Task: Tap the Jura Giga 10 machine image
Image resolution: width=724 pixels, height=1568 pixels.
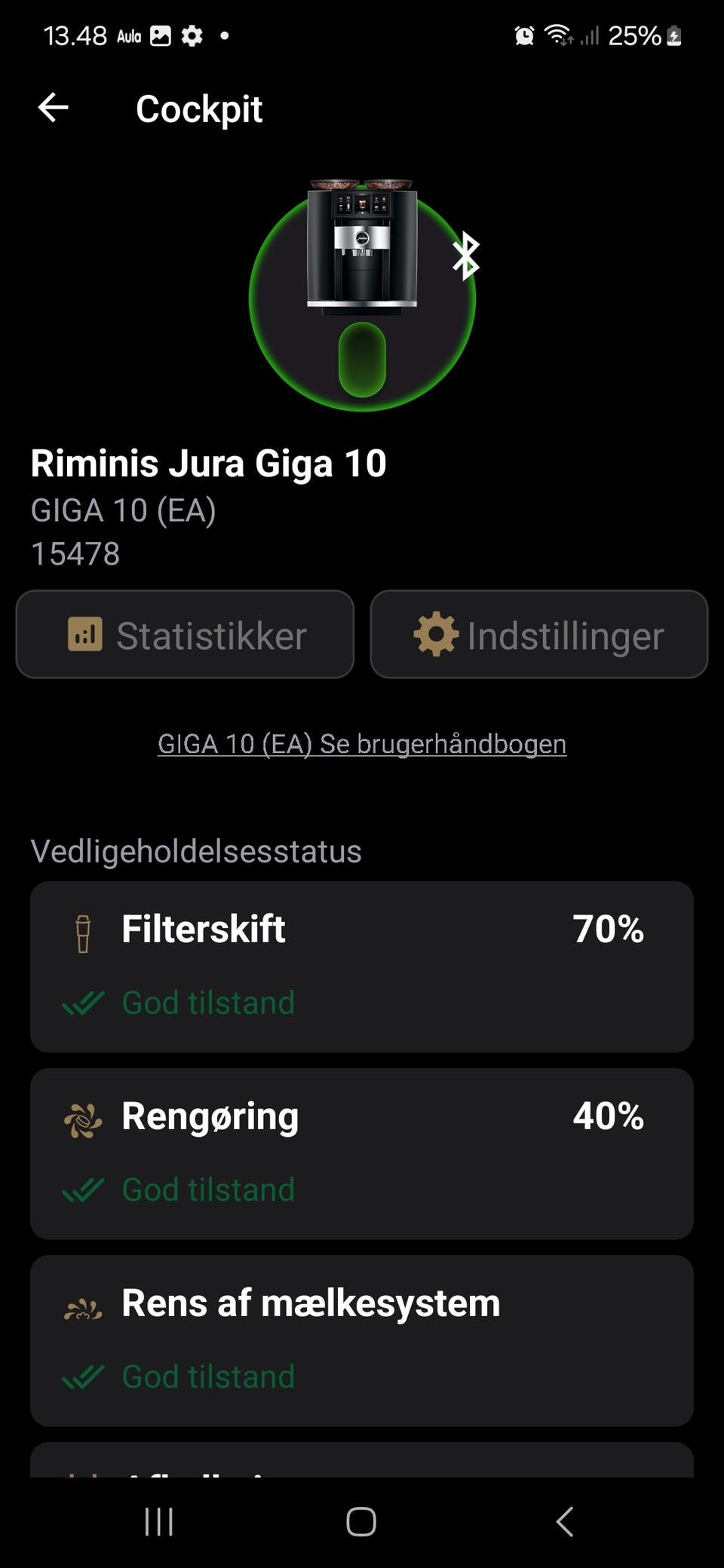Action: (x=362, y=245)
